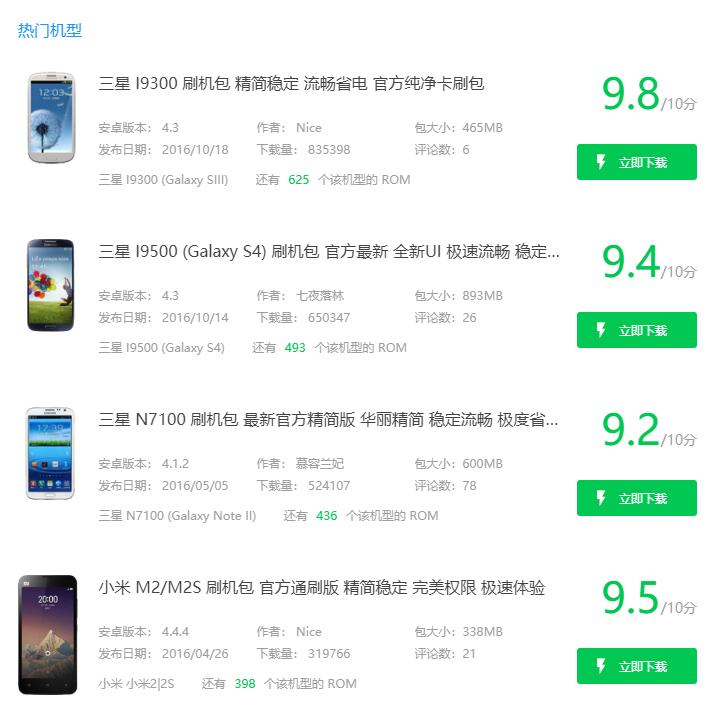Tap the Samsung I9300 phone image

click(x=51, y=118)
